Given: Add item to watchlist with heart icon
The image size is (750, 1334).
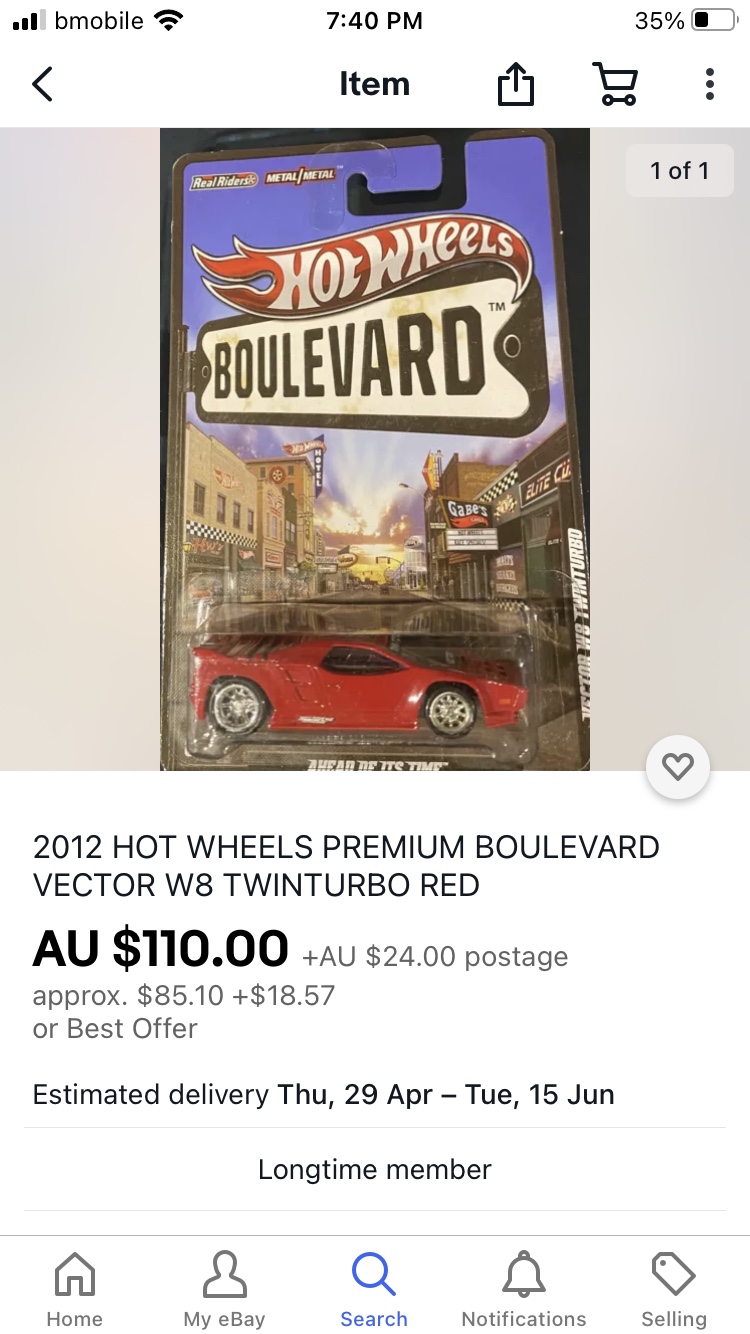Looking at the screenshot, I should click(x=678, y=767).
